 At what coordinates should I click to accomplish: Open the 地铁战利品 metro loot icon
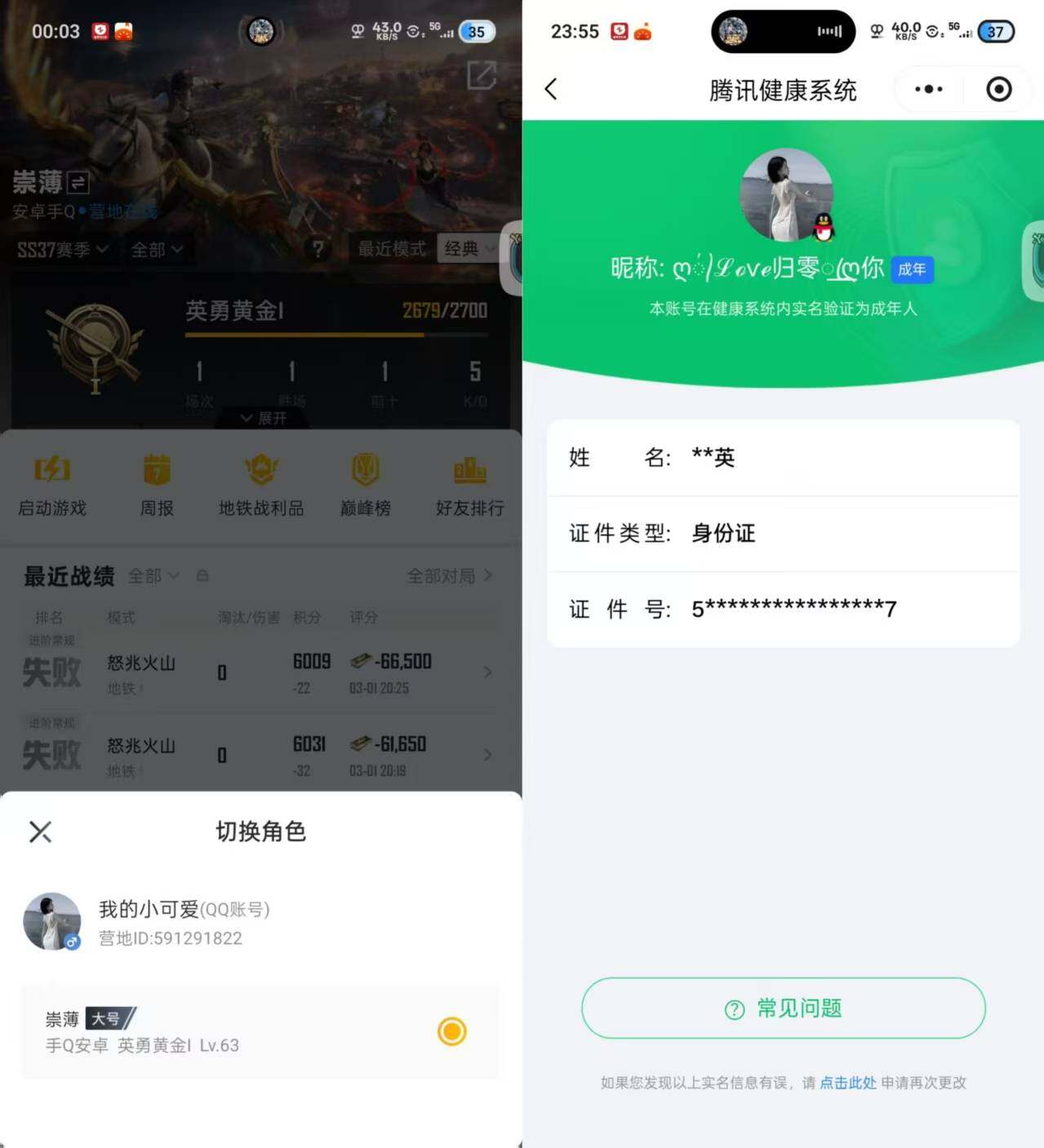[260, 483]
